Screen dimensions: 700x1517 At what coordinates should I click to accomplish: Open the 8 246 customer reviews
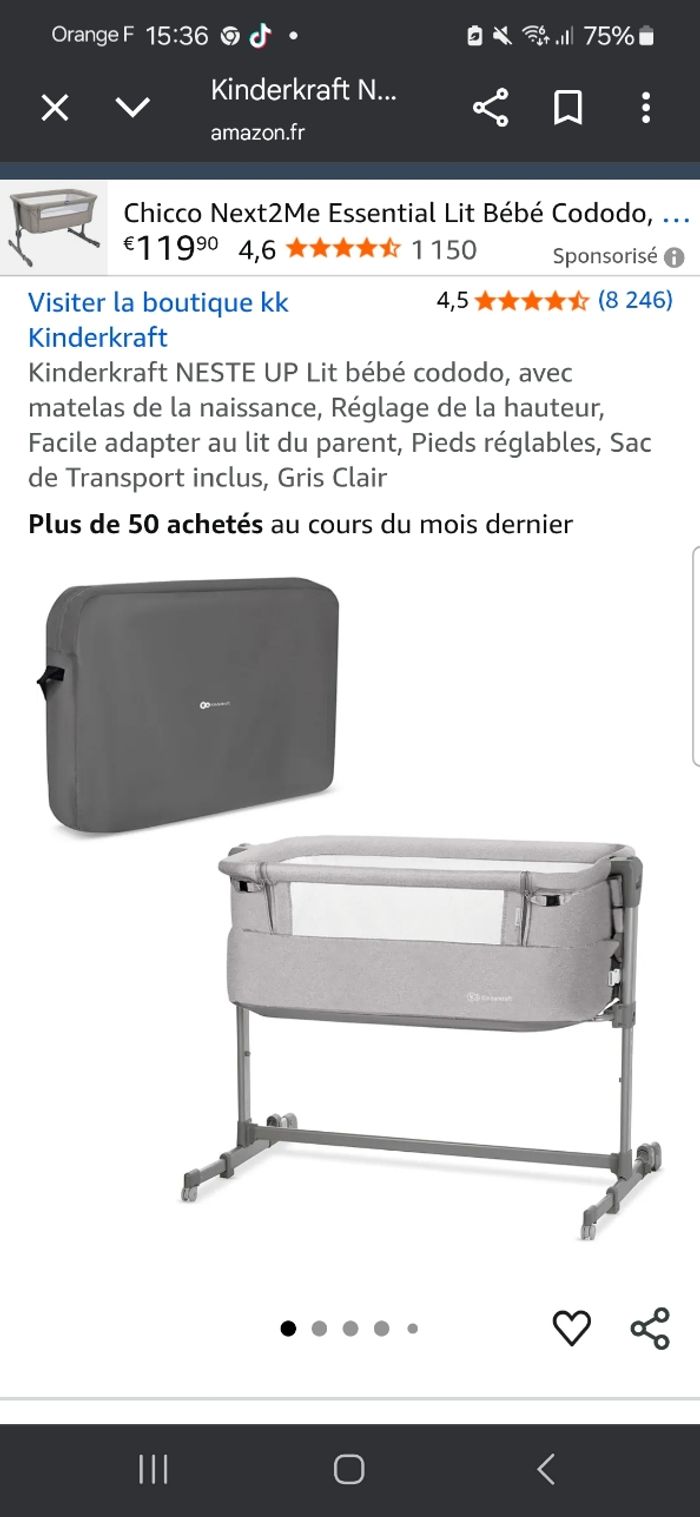tap(635, 300)
